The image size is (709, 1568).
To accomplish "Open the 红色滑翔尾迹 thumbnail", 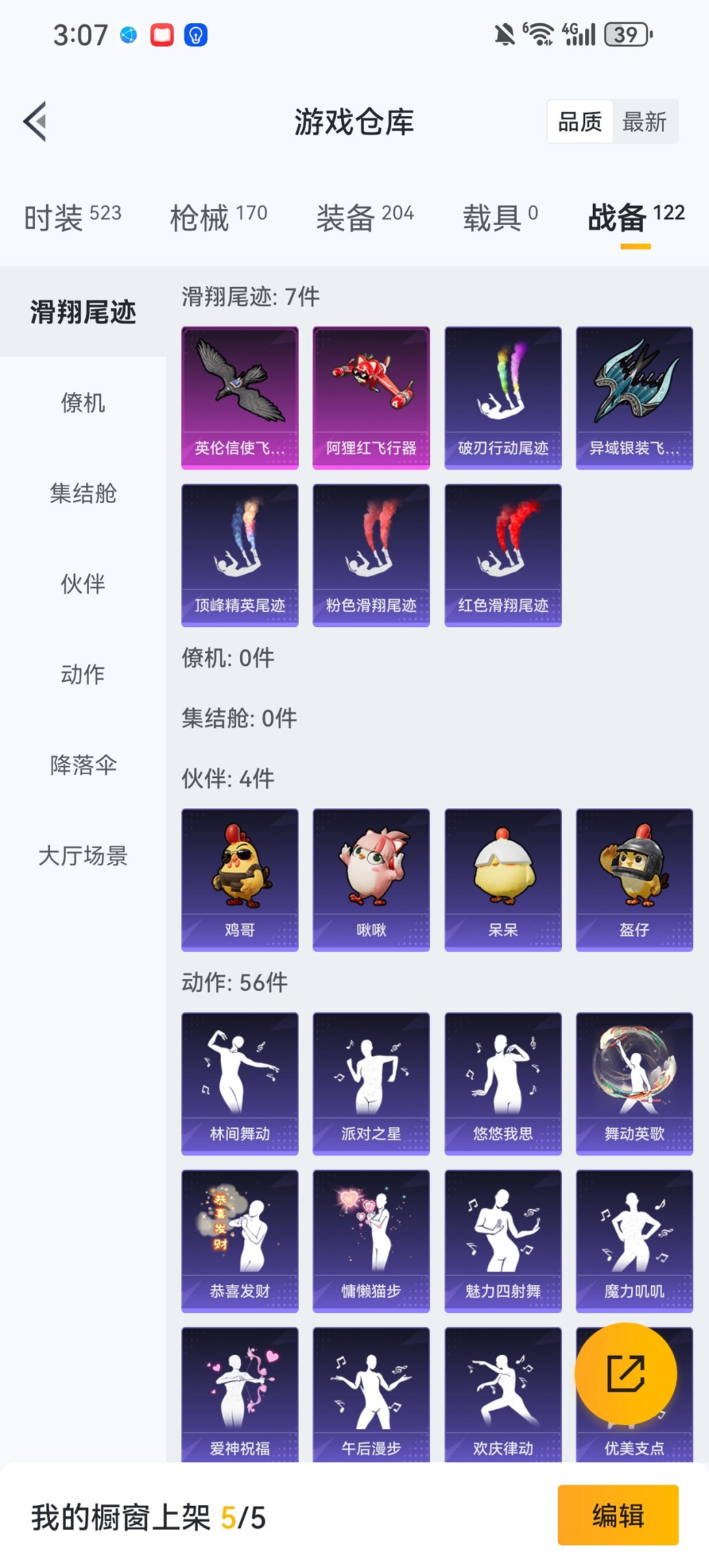I will (503, 555).
